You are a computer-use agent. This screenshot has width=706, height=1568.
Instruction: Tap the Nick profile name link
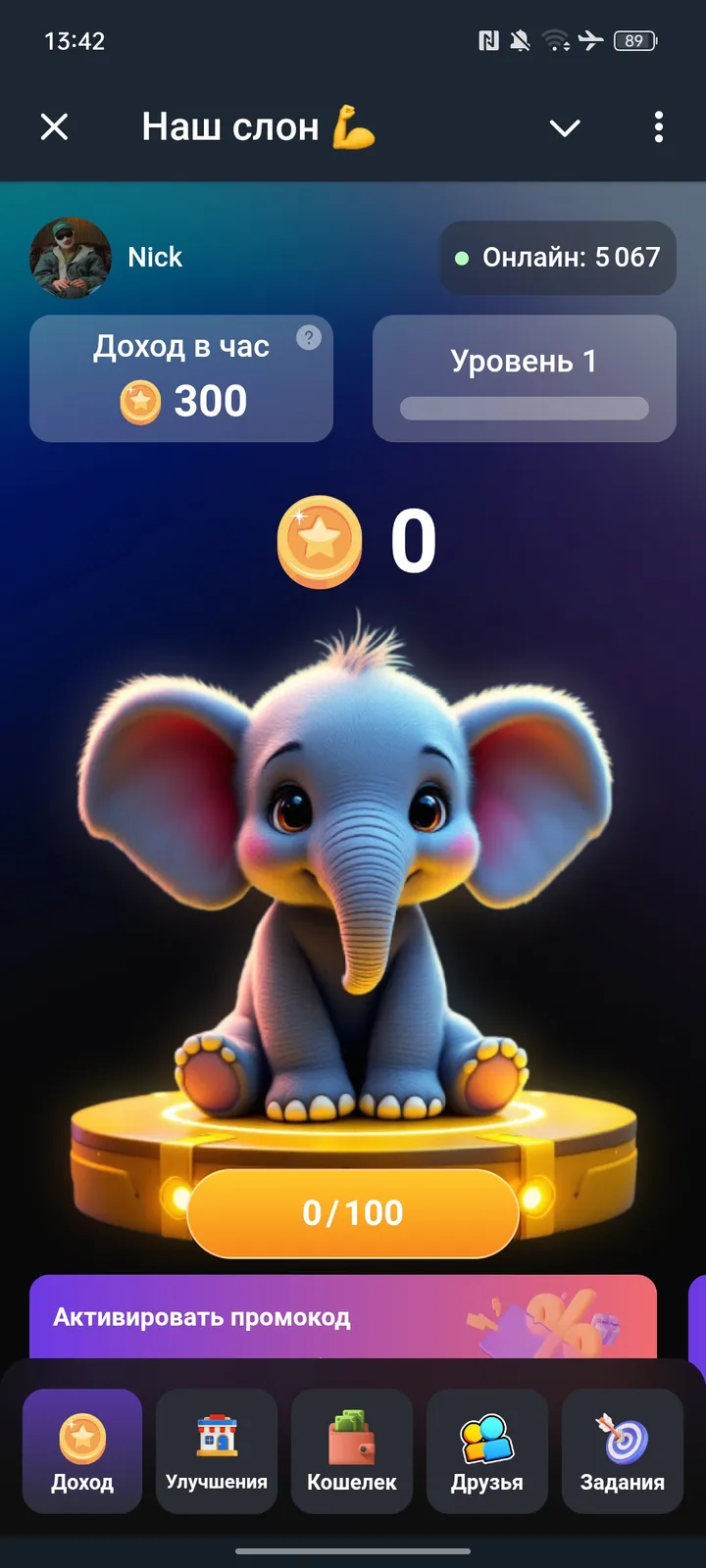pyautogui.click(x=156, y=257)
